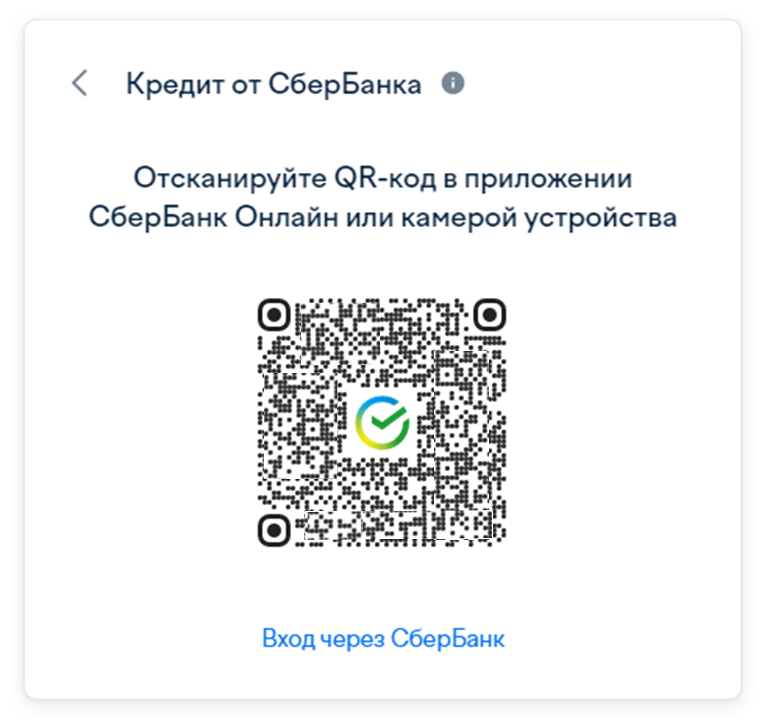This screenshot has width=778, height=725.
Task: Go back using the arrow
Action: tap(80, 83)
